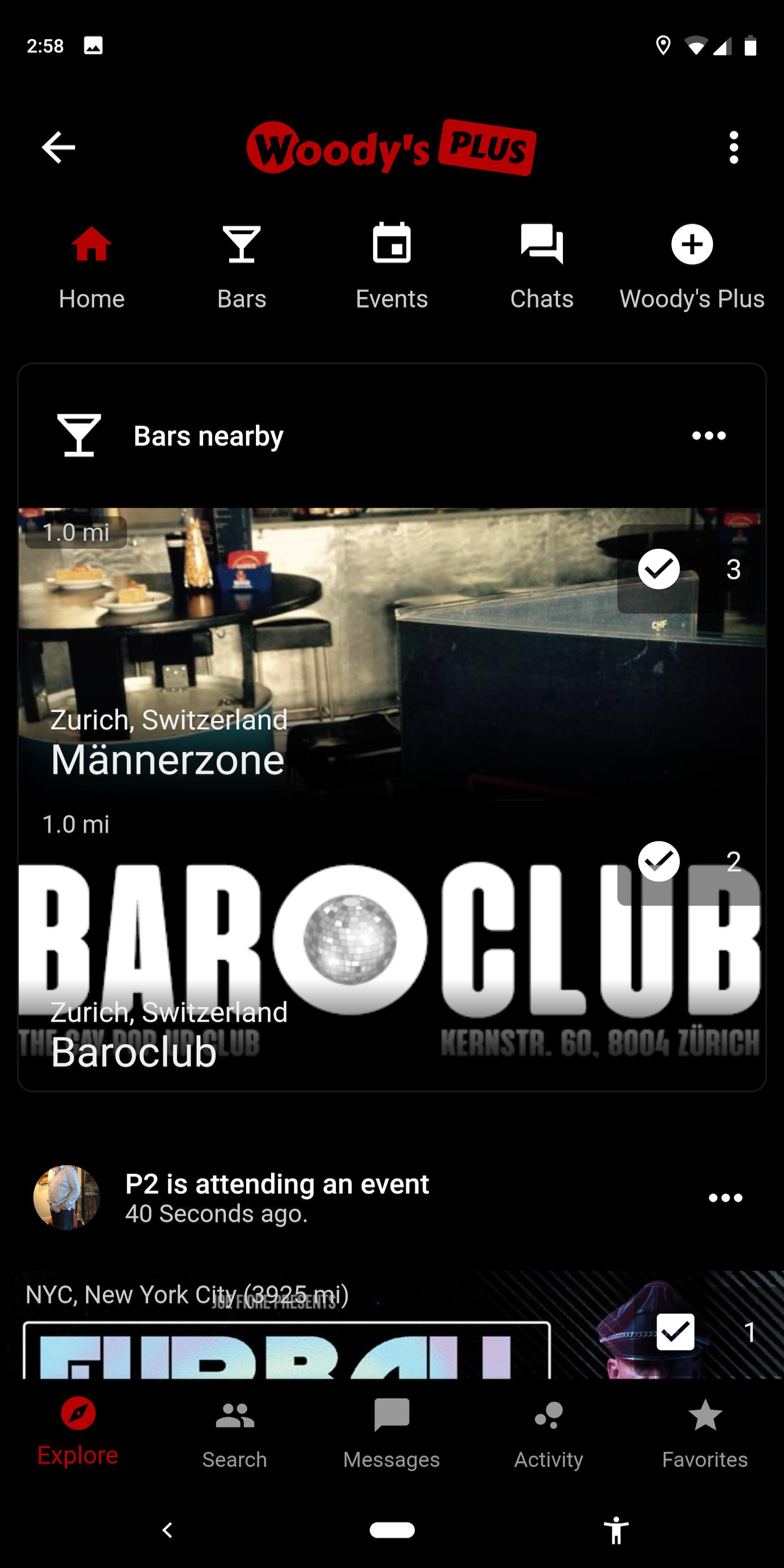
Task: Open options for P2's event post
Action: click(x=725, y=1198)
